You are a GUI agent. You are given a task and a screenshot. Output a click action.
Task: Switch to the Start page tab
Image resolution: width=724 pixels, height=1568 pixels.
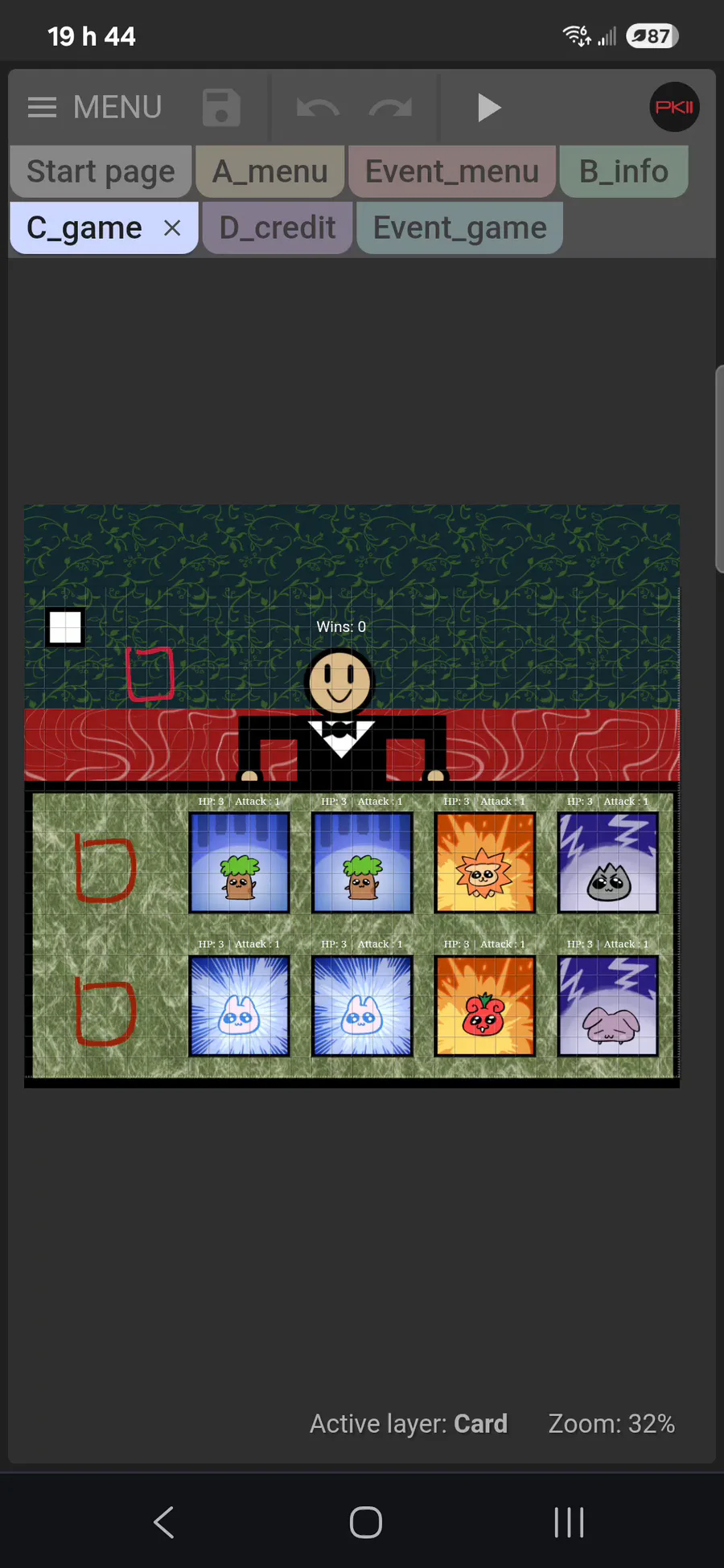[x=101, y=171]
